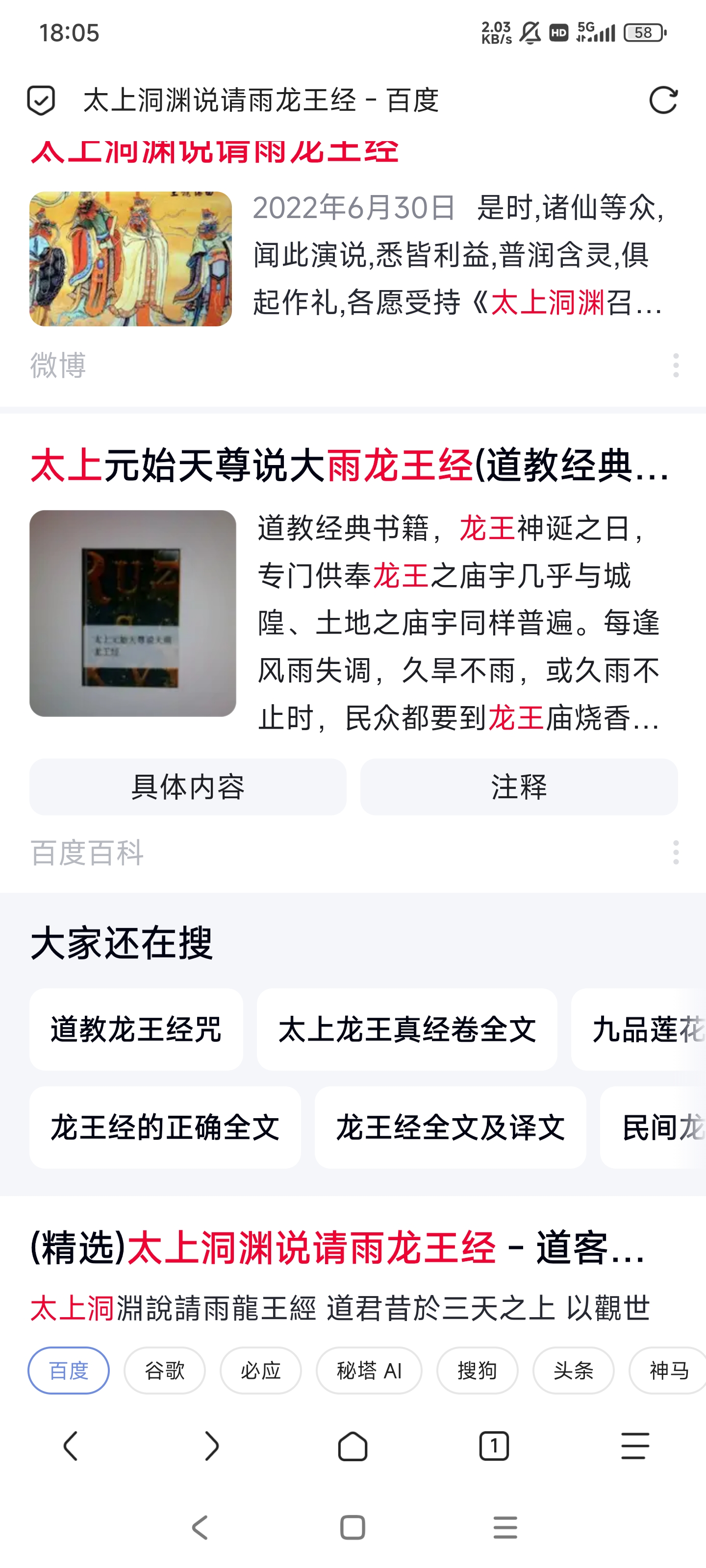Switch search engine to 搜狗
The height and width of the screenshot is (1568, 706).
[x=477, y=1371]
